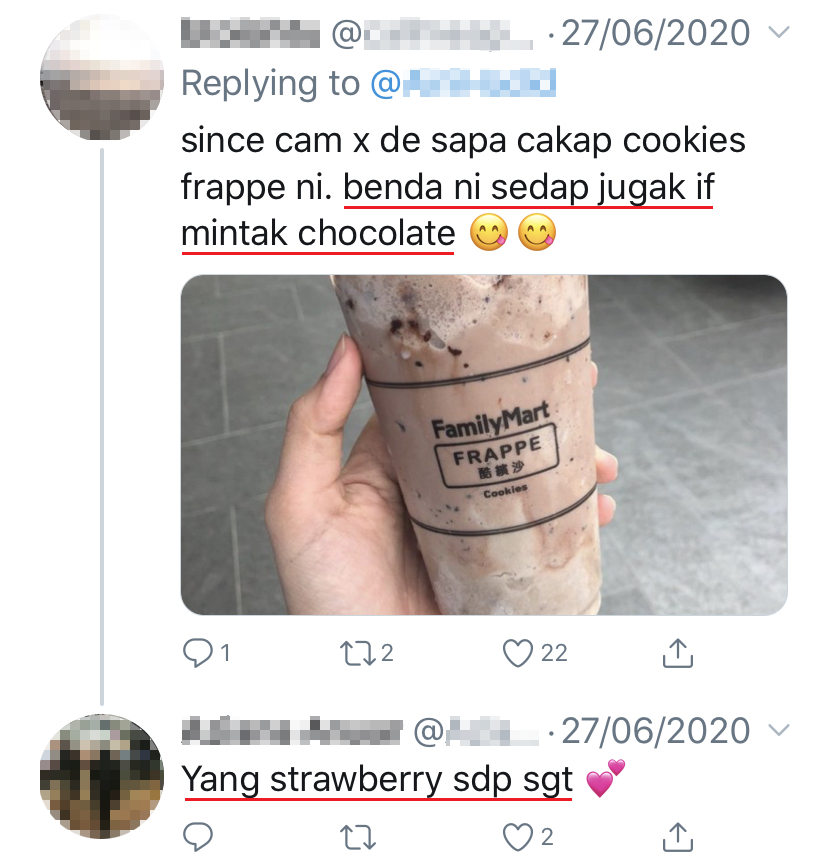Open the chevron menu on the strawberry reply
828x863 pixels.
tap(777, 732)
